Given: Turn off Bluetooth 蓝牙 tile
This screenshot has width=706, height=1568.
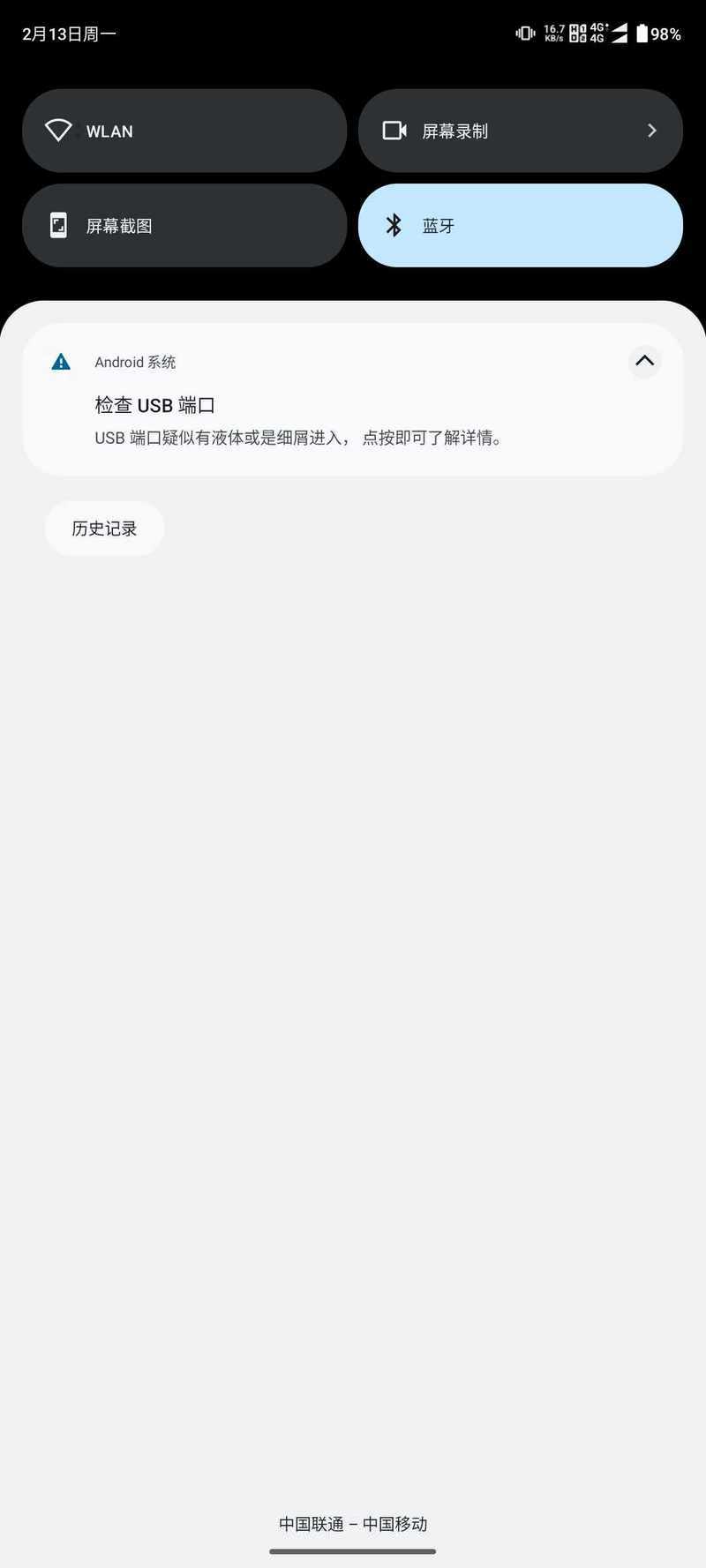Looking at the screenshot, I should point(521,226).
